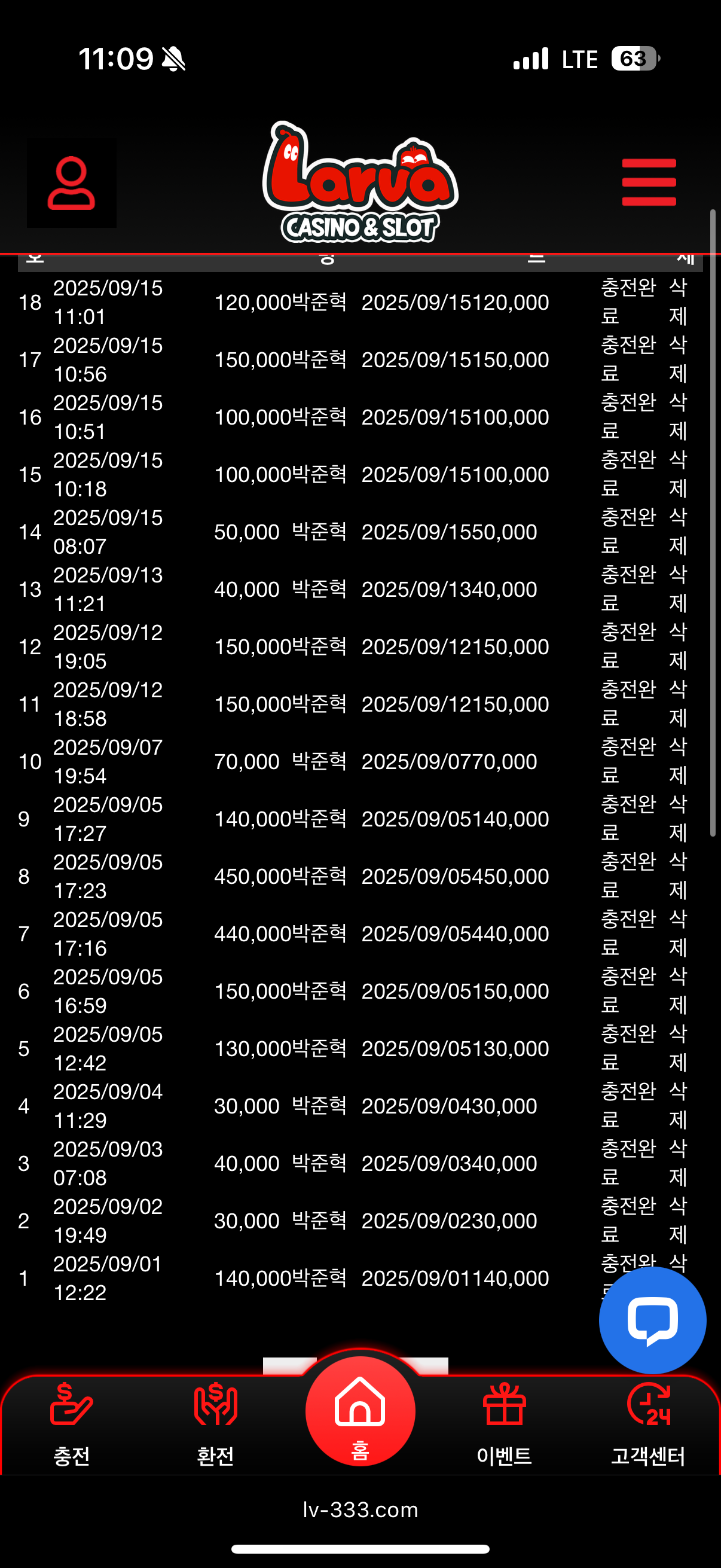Remove record number 5 via 삭제
The image size is (721, 1568).
[678, 1048]
